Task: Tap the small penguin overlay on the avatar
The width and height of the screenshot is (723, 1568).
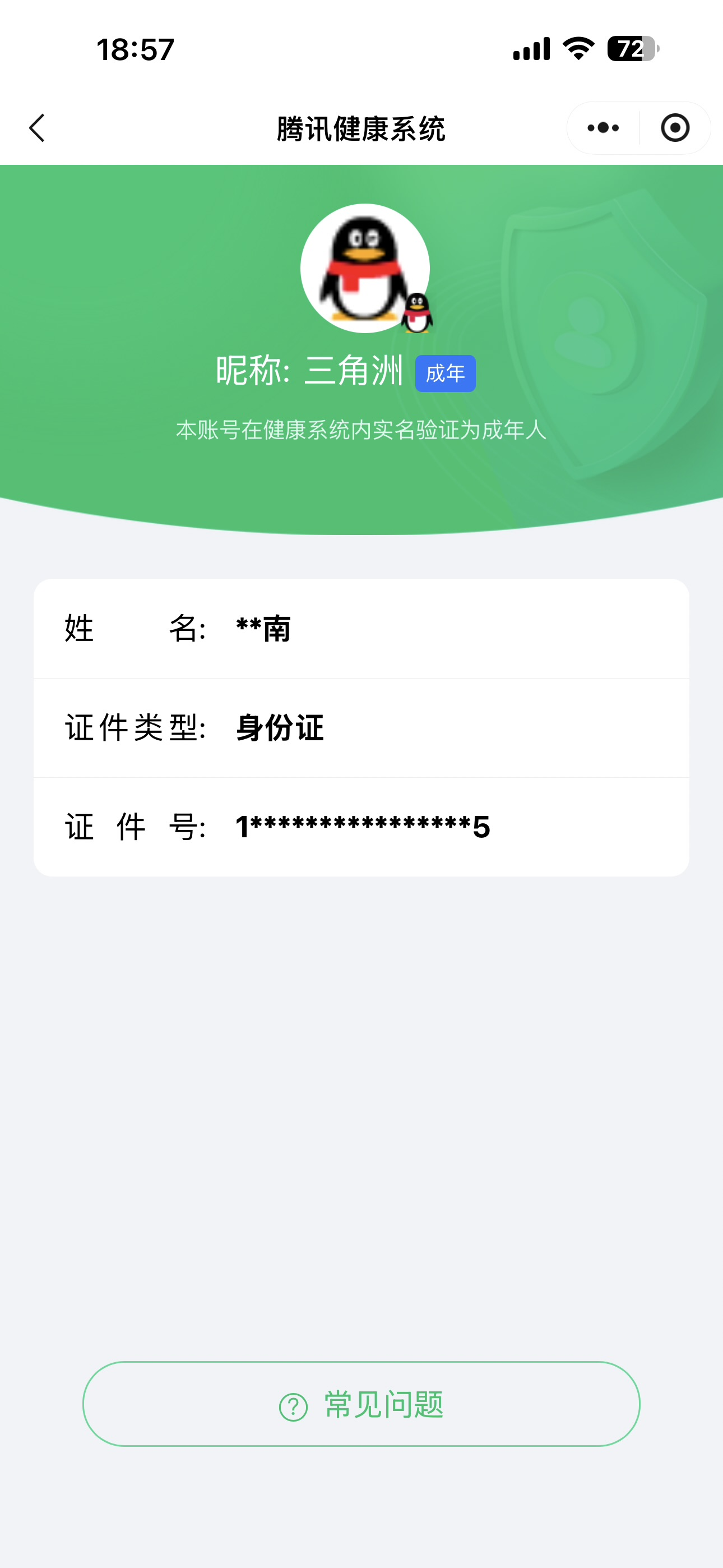Action: click(x=417, y=313)
